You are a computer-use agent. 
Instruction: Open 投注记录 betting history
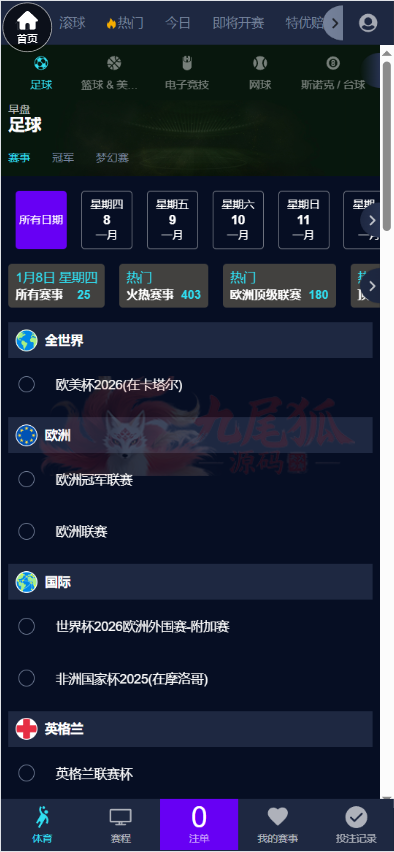[356, 824]
